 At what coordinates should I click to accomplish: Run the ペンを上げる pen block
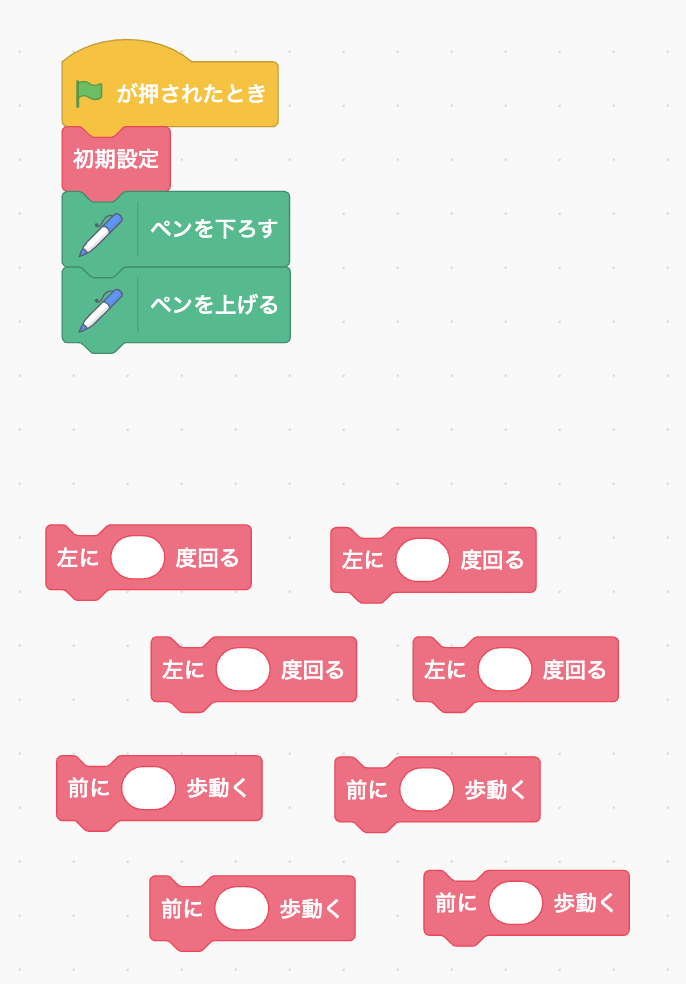(x=213, y=305)
